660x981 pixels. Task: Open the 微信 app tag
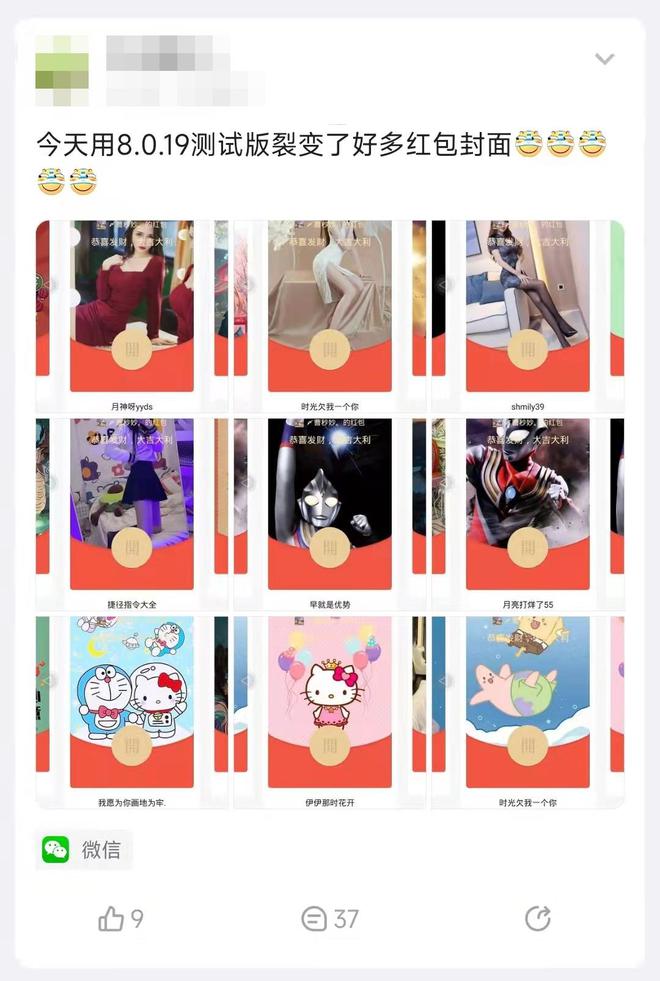pos(83,850)
